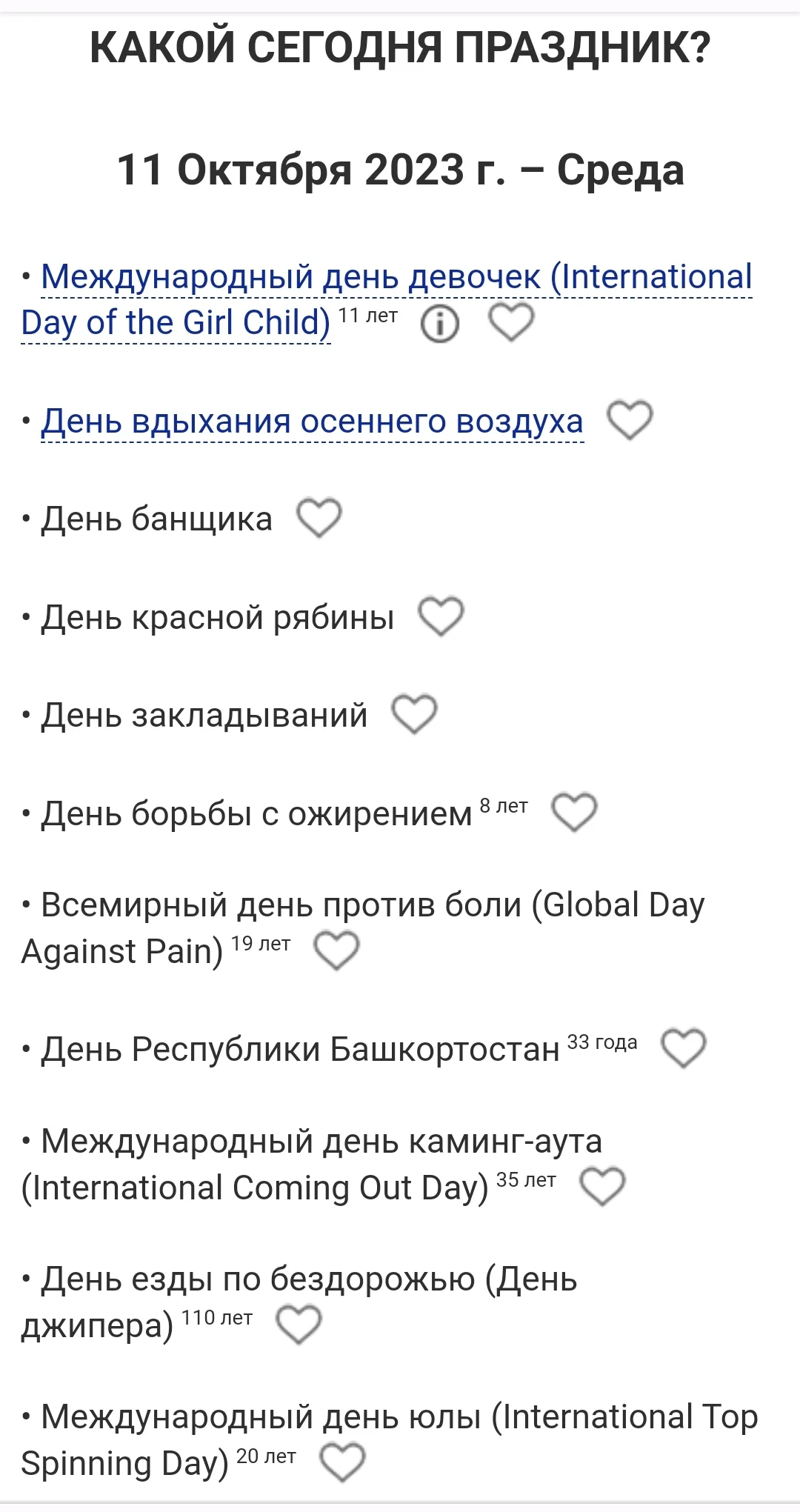The height and width of the screenshot is (1512, 800).
Task: Toggle the heart for День Республики Башкортостан
Action: 682,1048
